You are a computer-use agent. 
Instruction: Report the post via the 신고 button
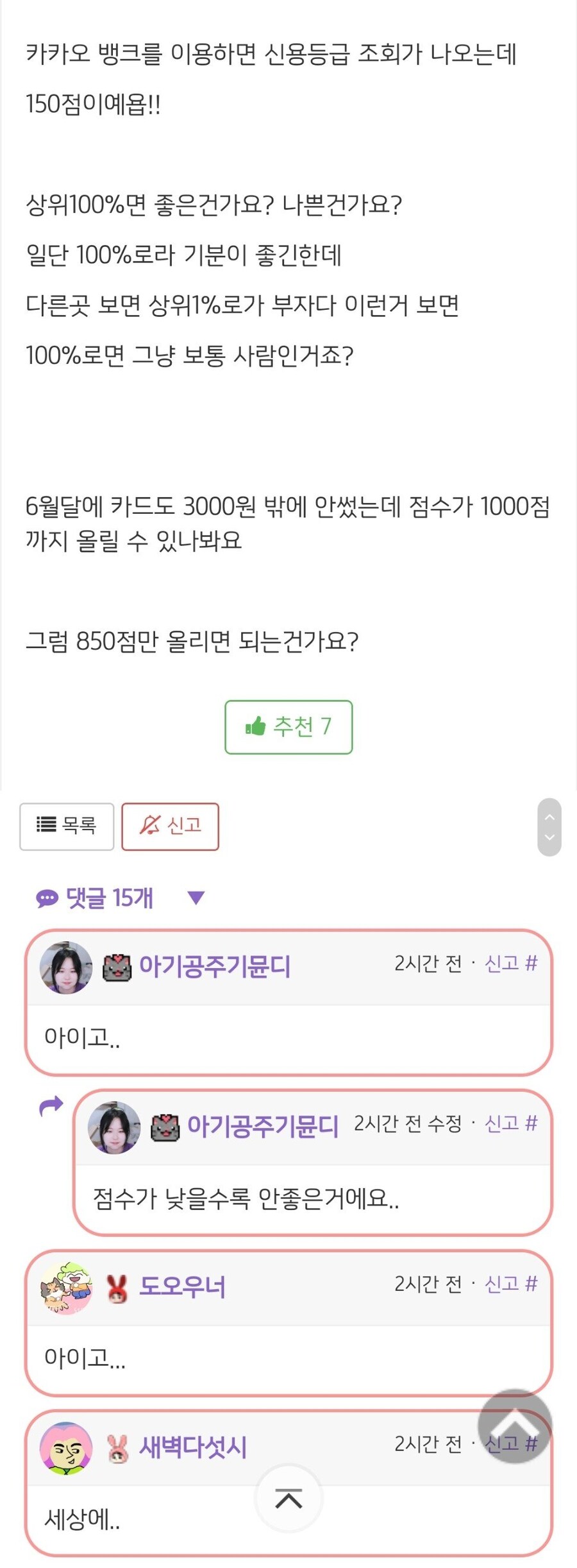(171, 827)
